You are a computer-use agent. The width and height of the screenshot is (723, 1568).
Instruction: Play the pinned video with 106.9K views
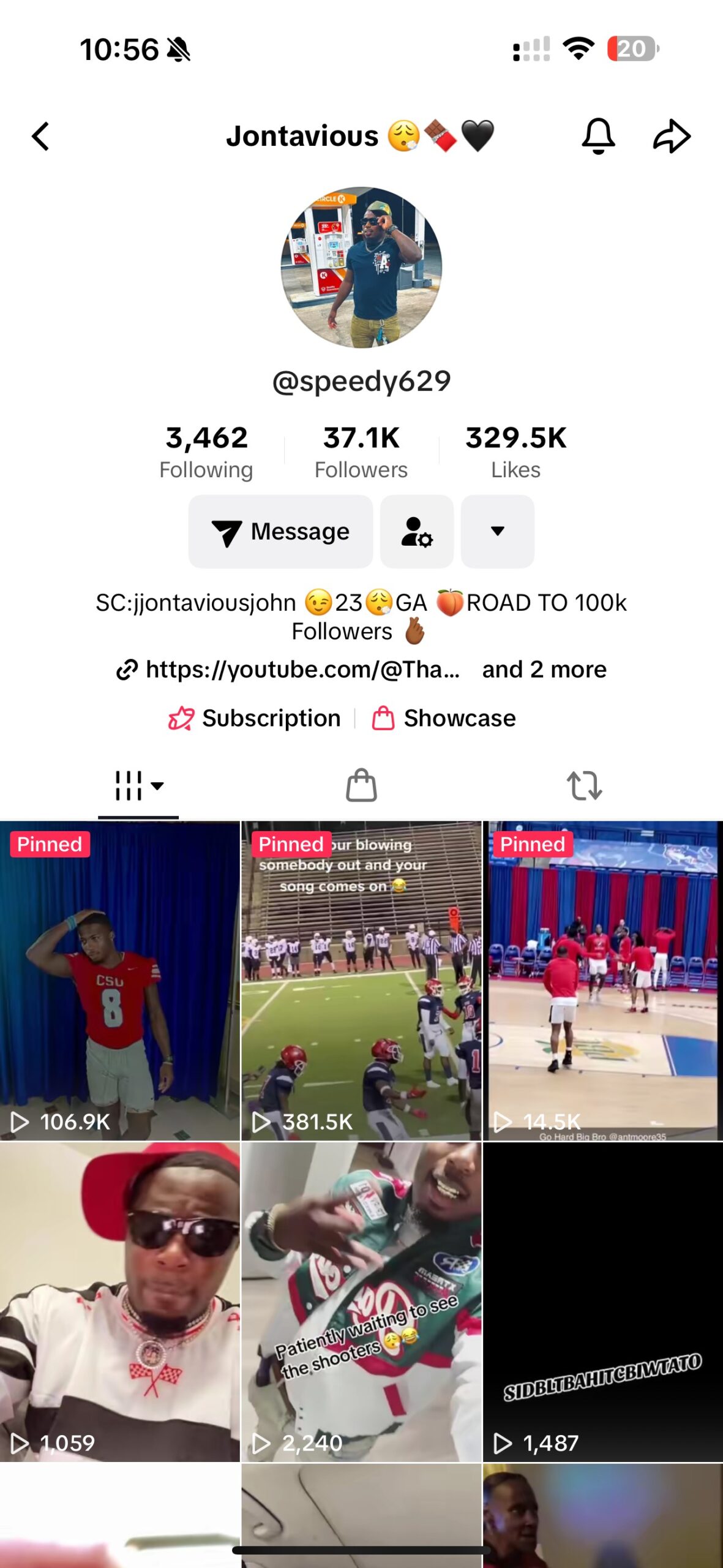click(120, 981)
